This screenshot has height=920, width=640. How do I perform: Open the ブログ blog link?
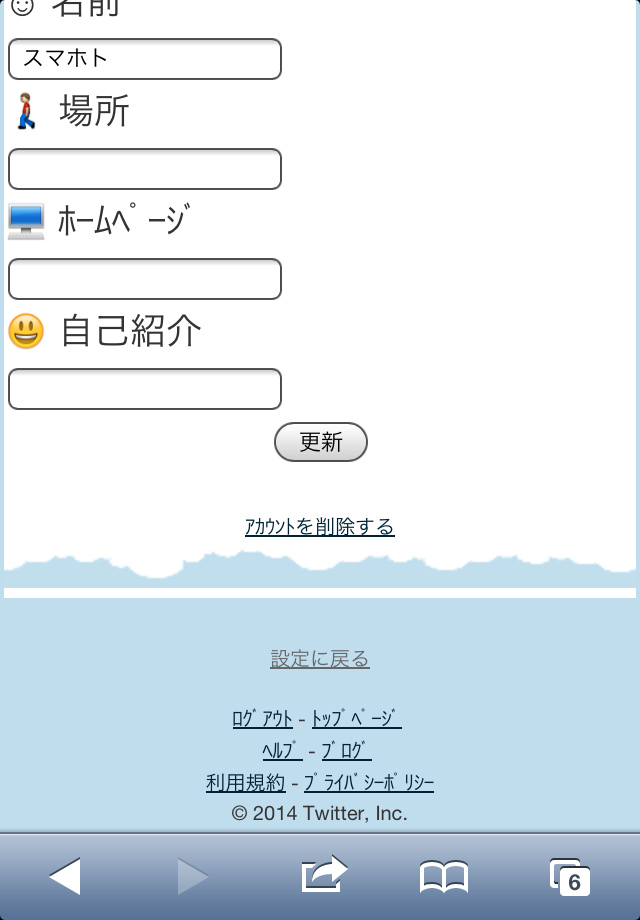click(346, 751)
